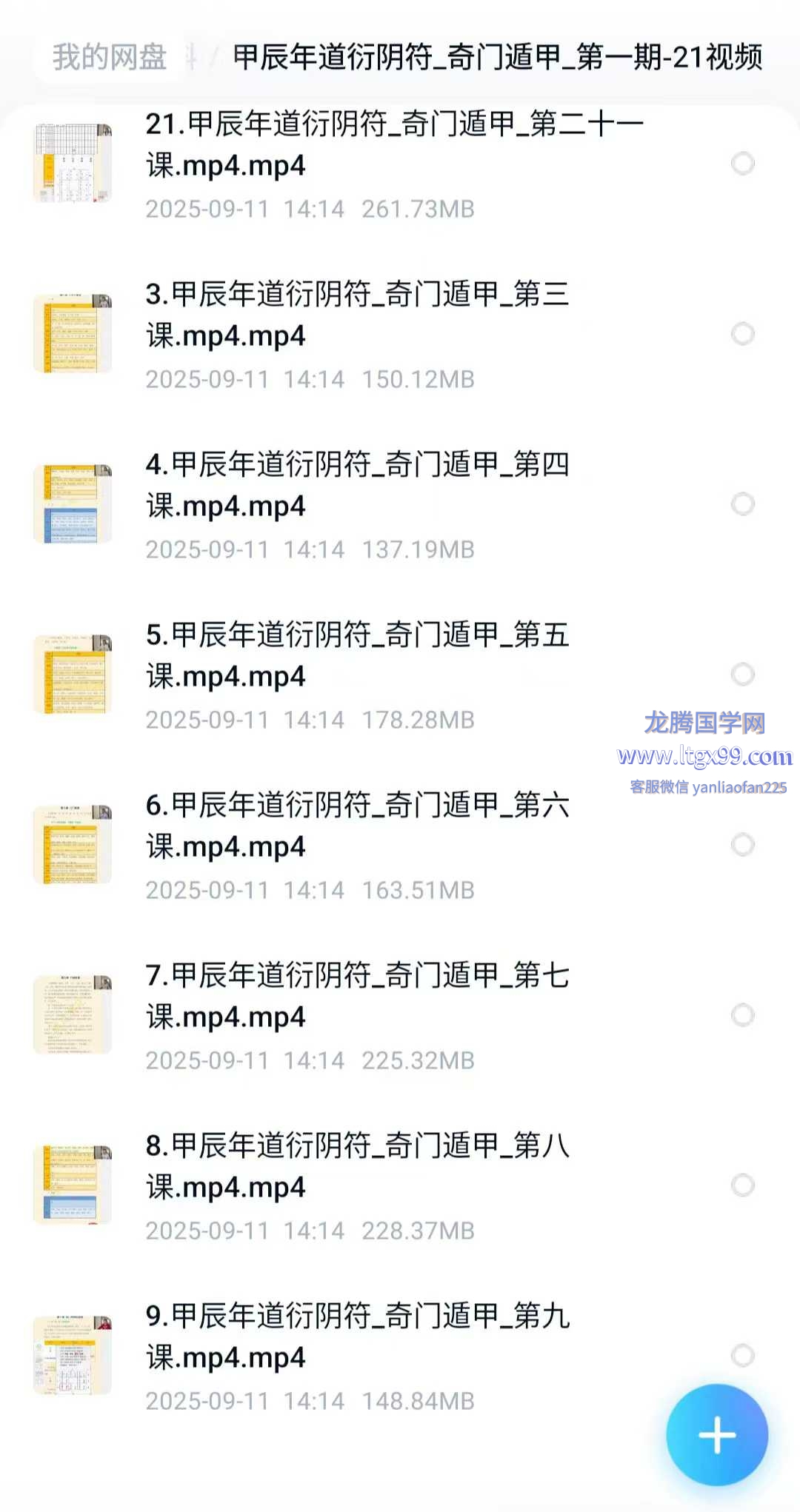Screen dimensions: 800x1512
Task: Go to 我的网盘 in the breadcrumb
Action: click(x=110, y=57)
